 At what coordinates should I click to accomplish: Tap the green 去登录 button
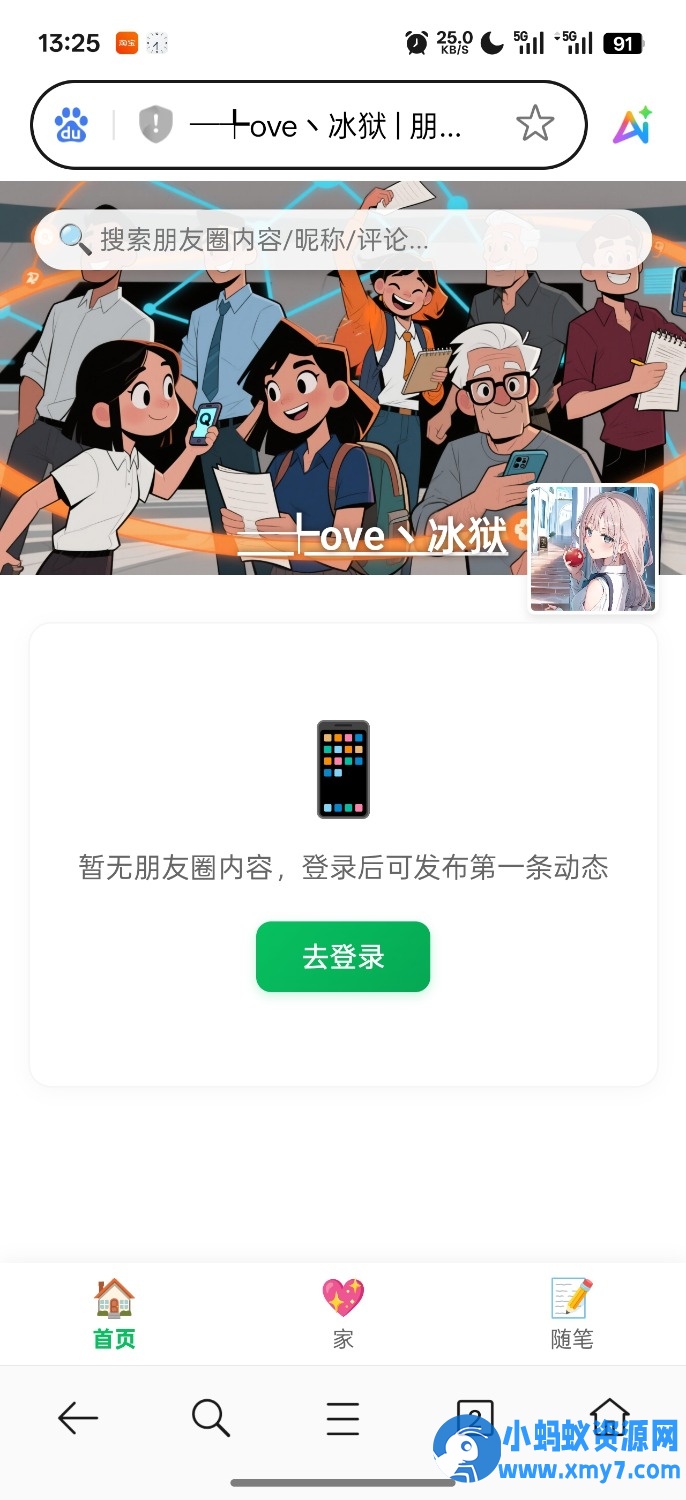pos(343,957)
